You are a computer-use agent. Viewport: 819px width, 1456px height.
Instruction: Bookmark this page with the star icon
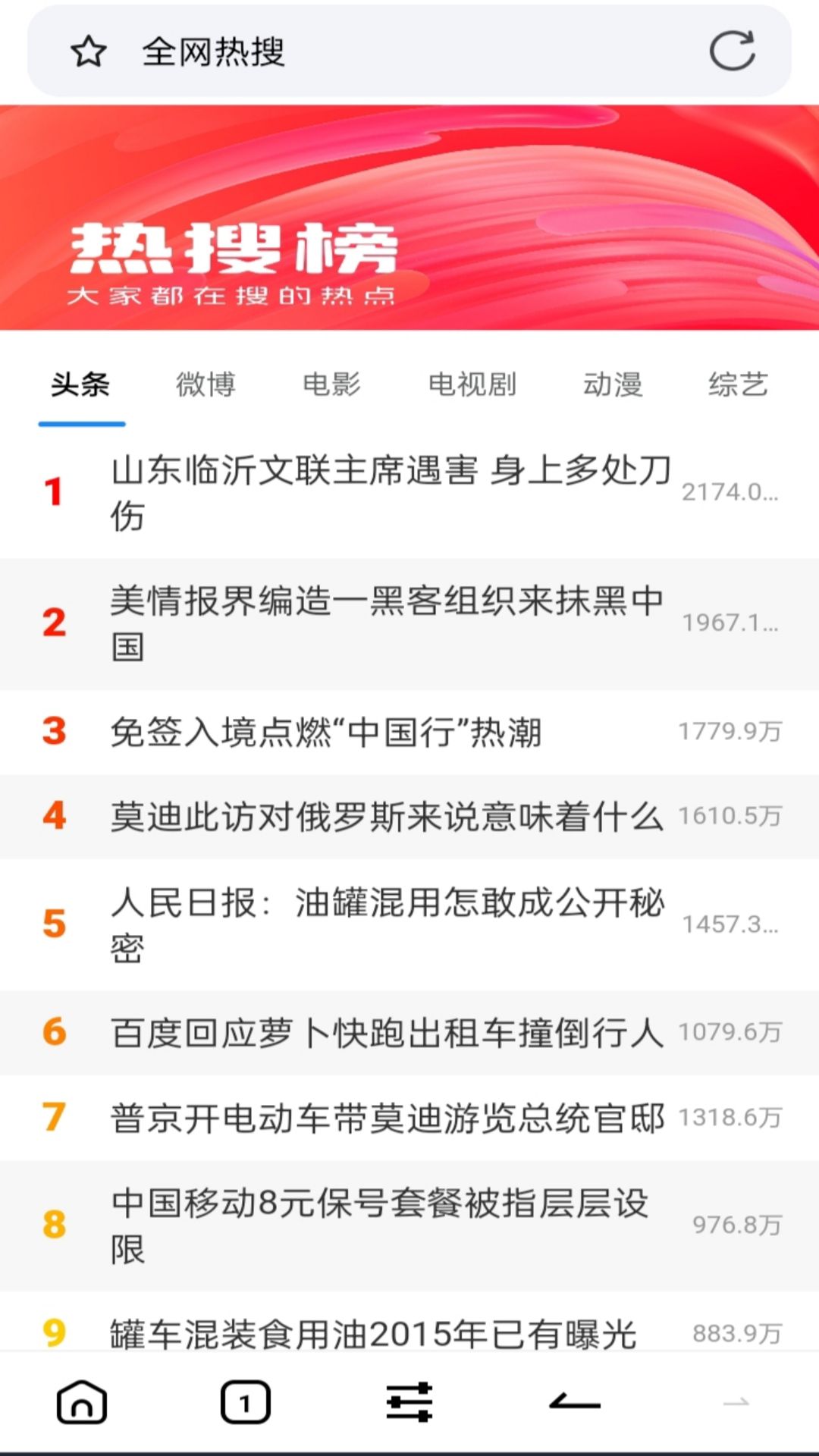click(x=89, y=52)
